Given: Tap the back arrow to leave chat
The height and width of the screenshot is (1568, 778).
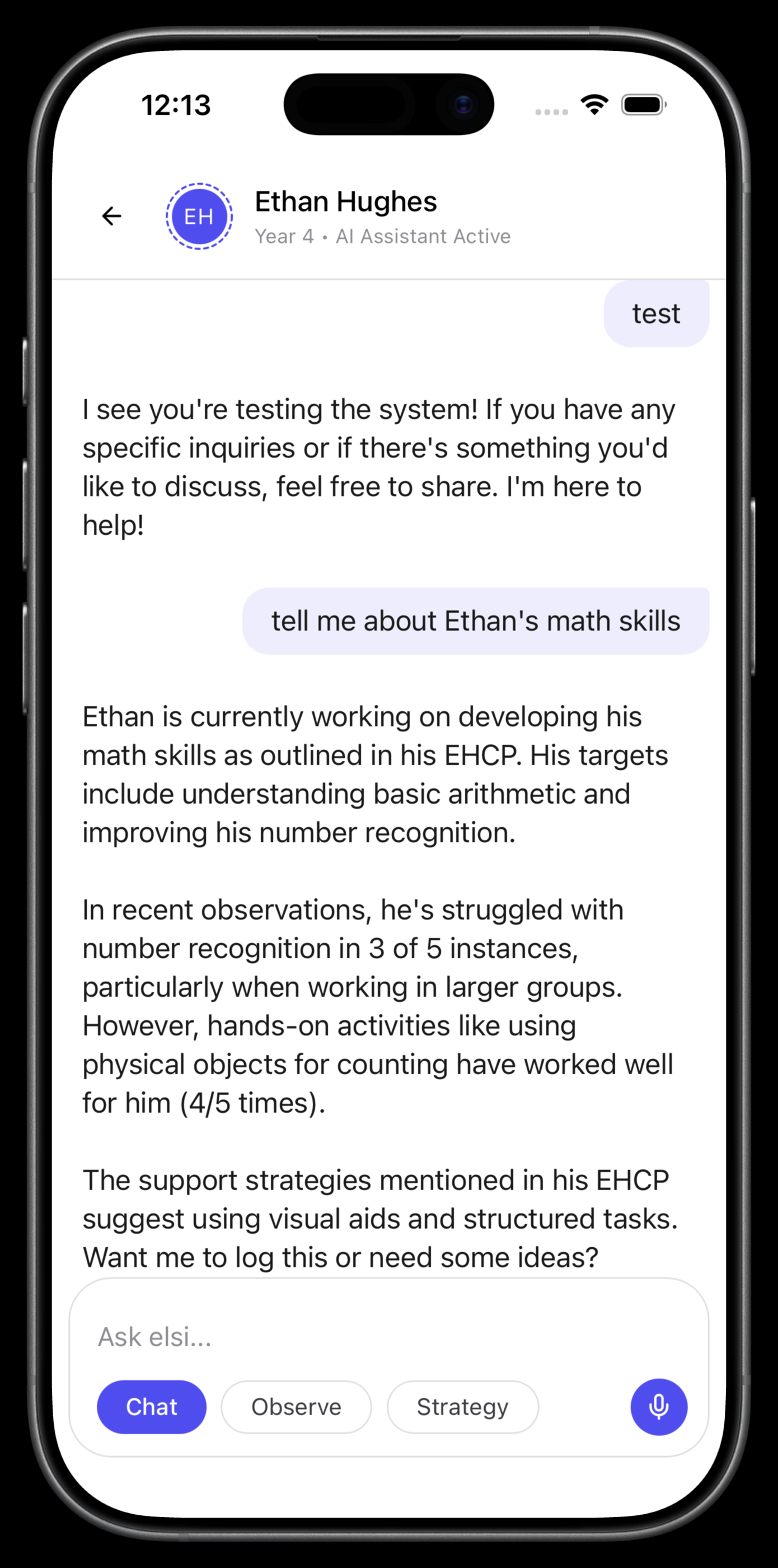Looking at the screenshot, I should [x=111, y=216].
